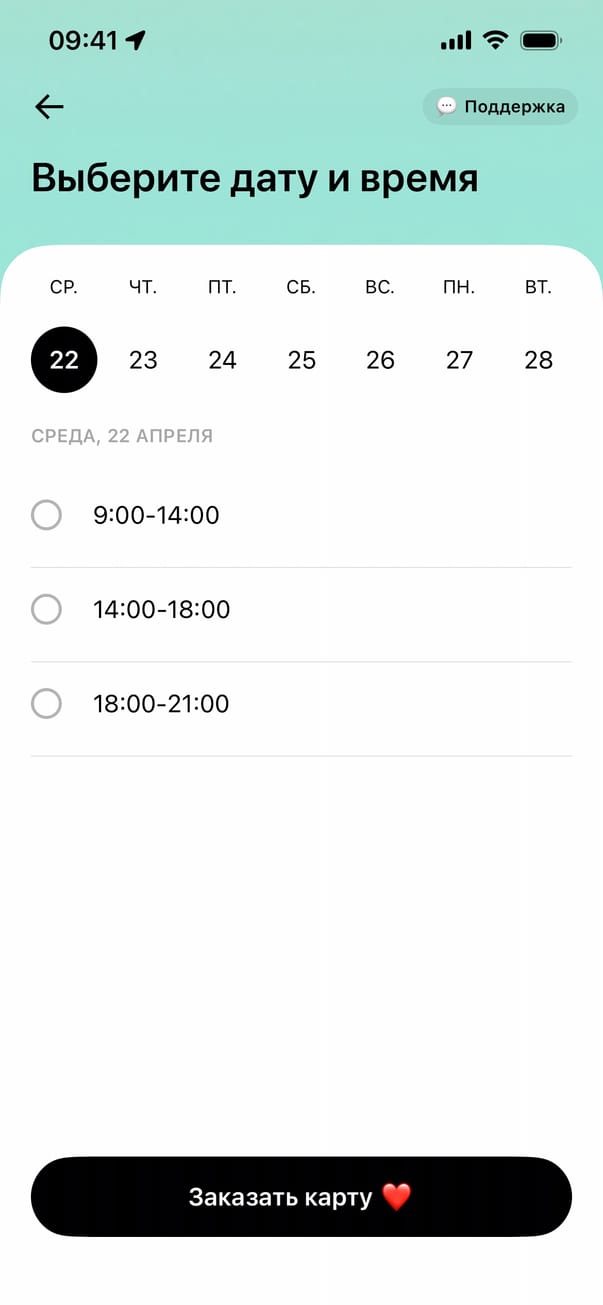Choose Monday the 27th

click(459, 360)
